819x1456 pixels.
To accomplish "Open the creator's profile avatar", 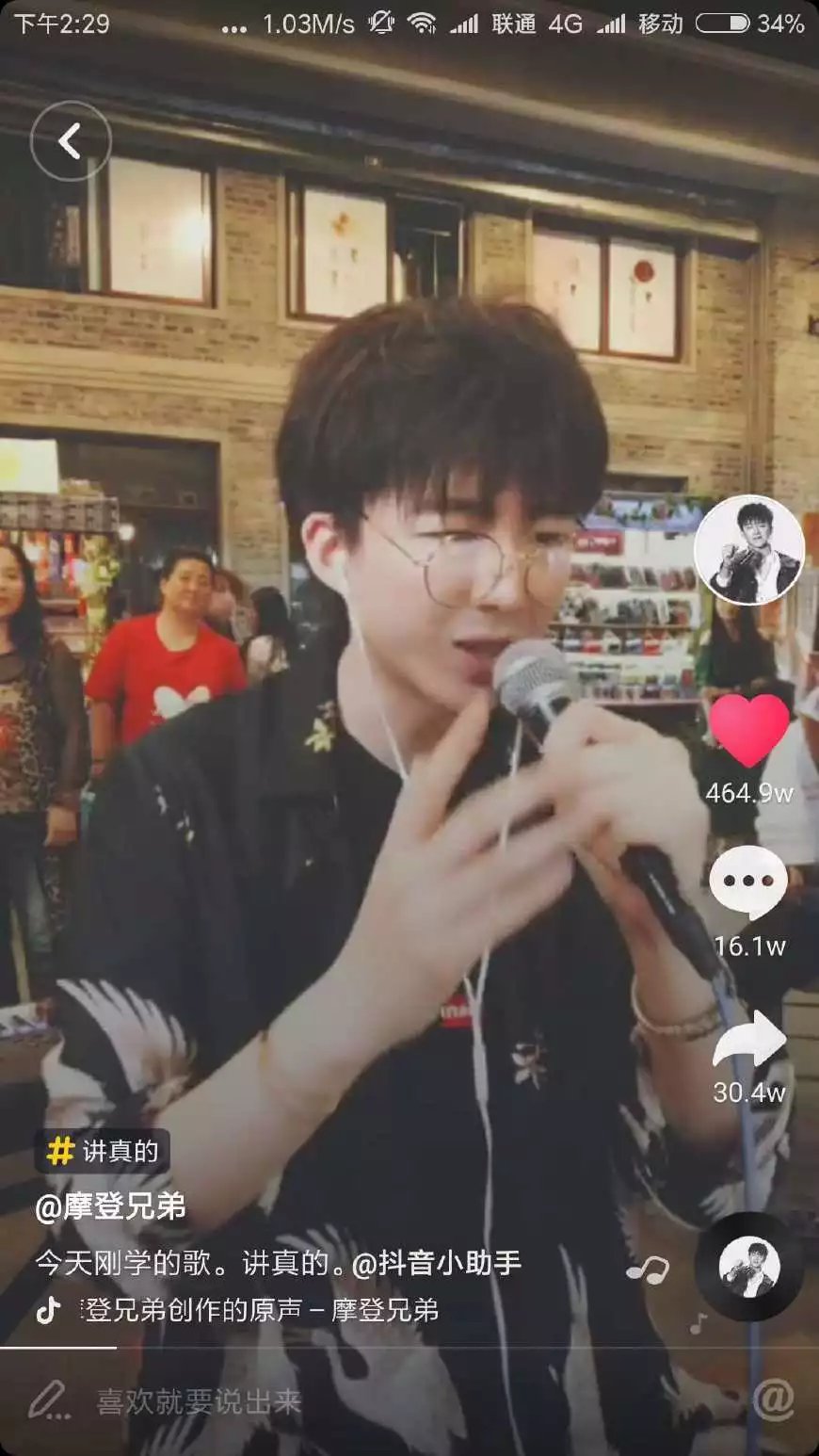I will [749, 550].
